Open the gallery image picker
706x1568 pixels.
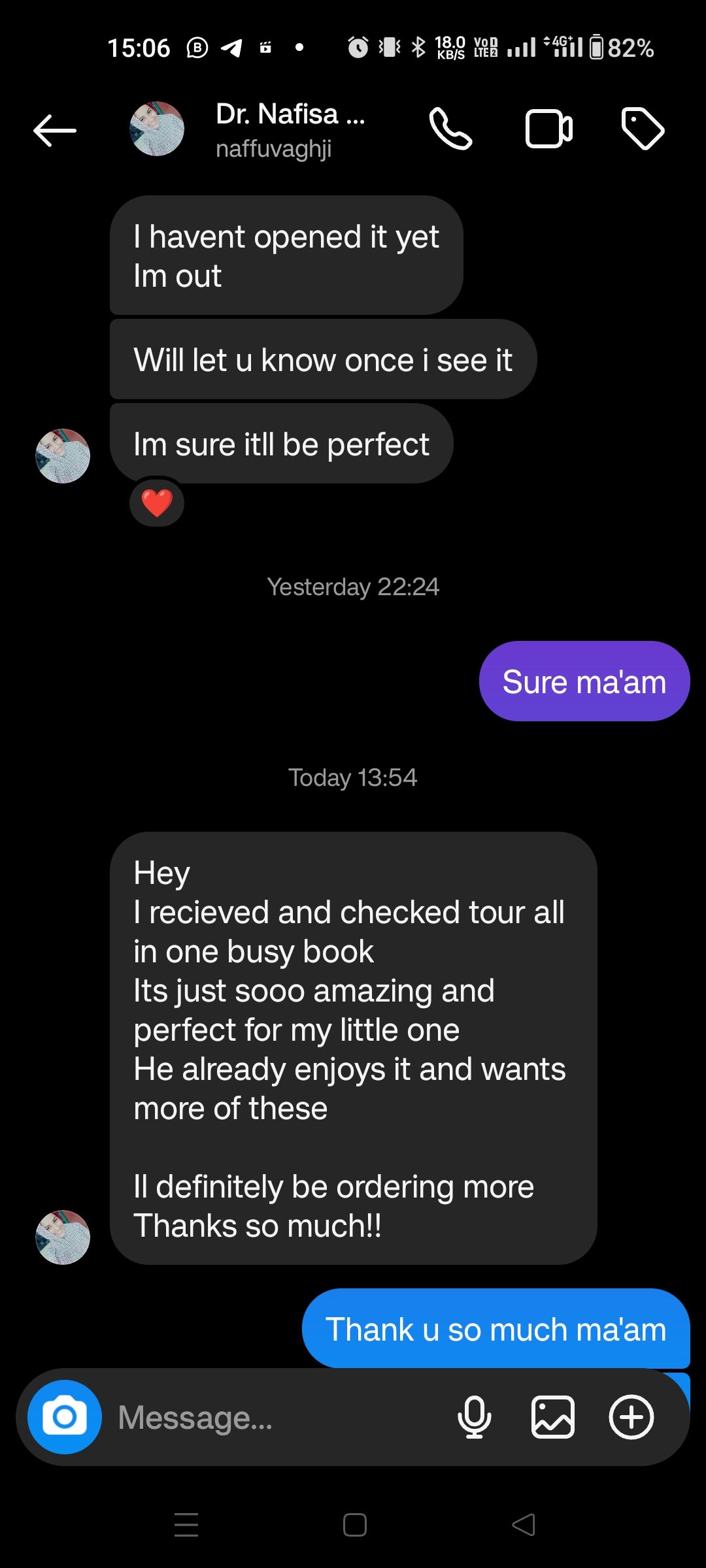tap(553, 1417)
